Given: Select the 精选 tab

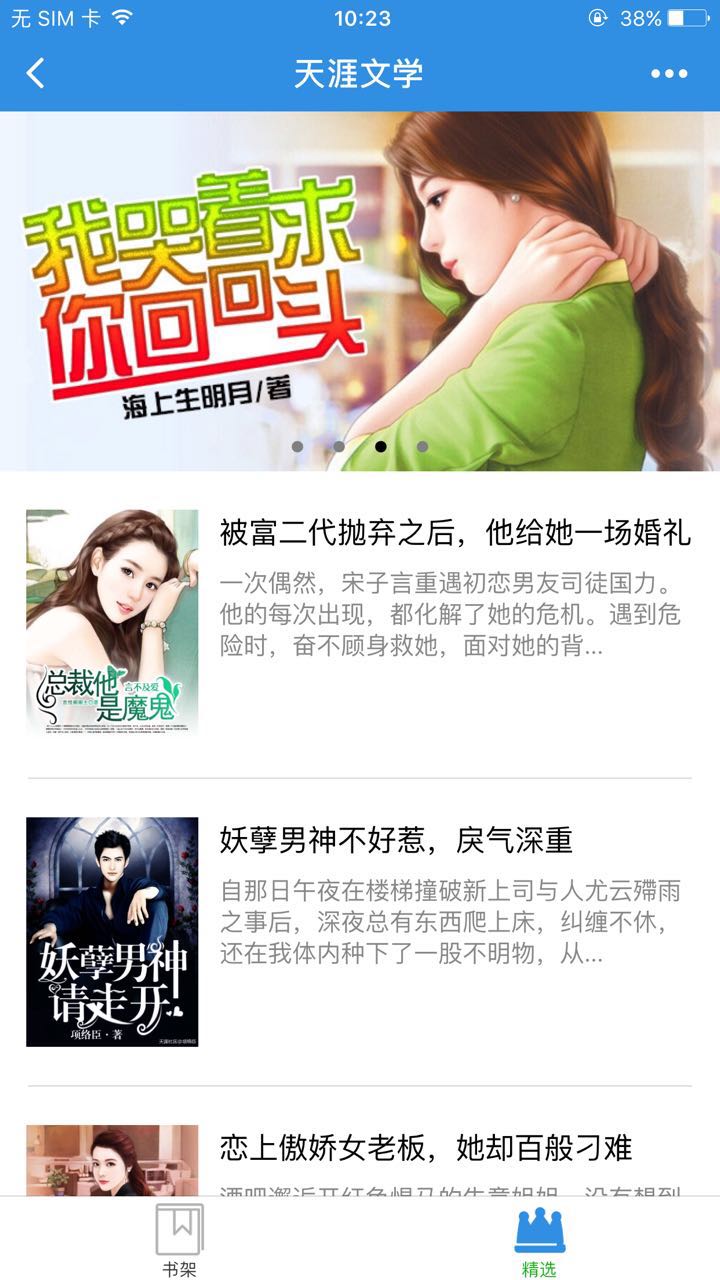Looking at the screenshot, I should coord(539,1240).
